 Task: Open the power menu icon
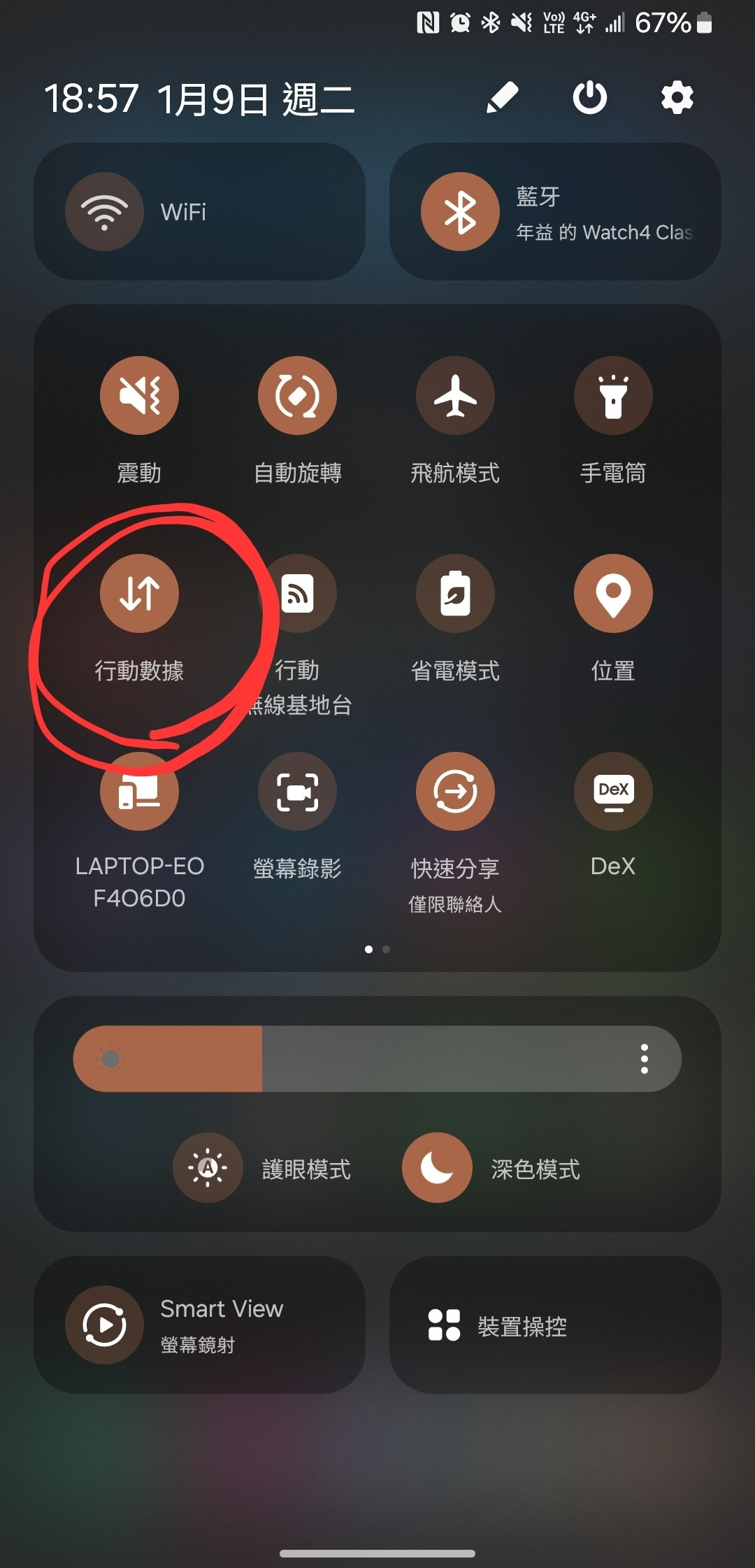[590, 97]
